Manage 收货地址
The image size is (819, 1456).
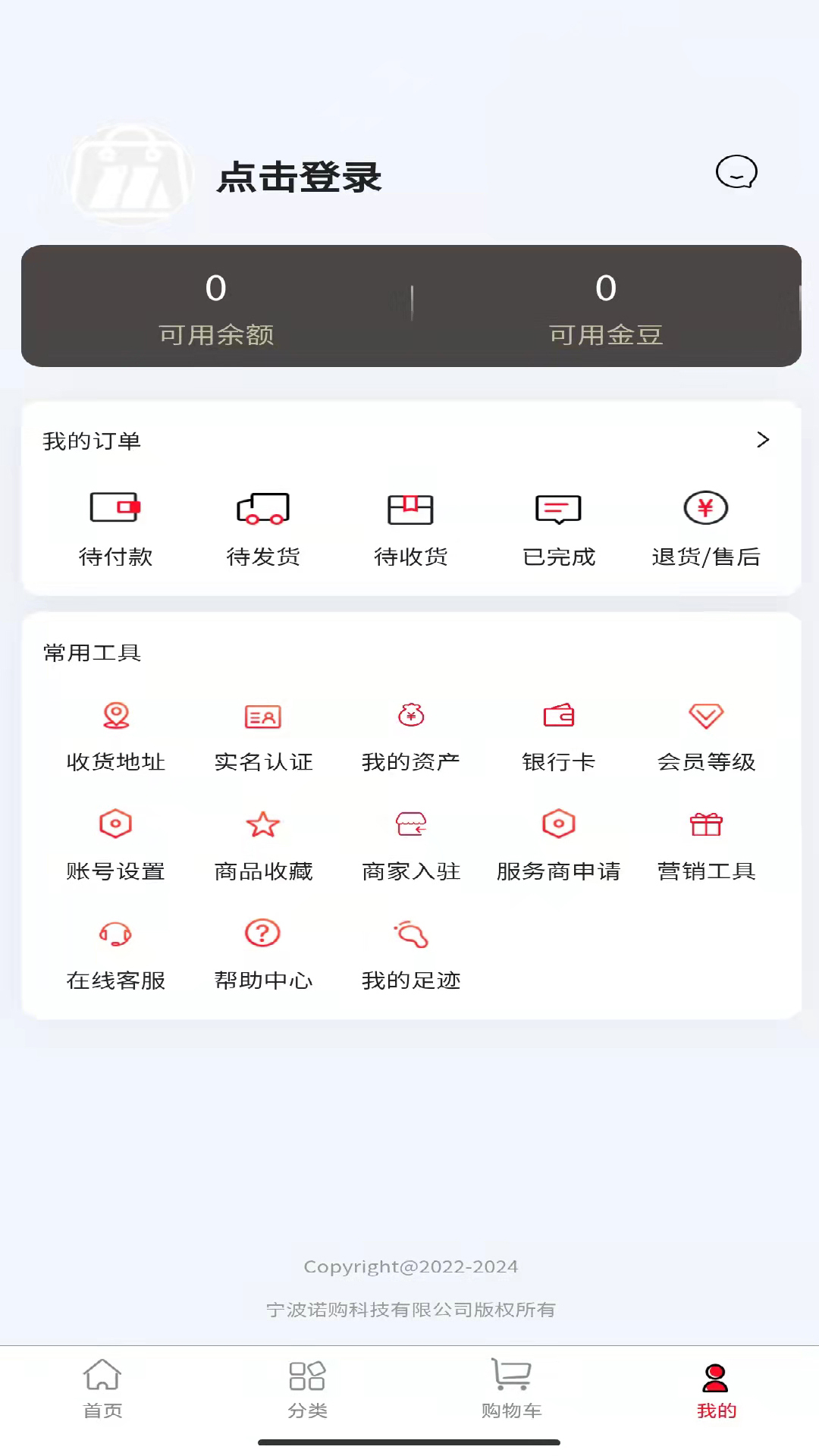coord(115,737)
